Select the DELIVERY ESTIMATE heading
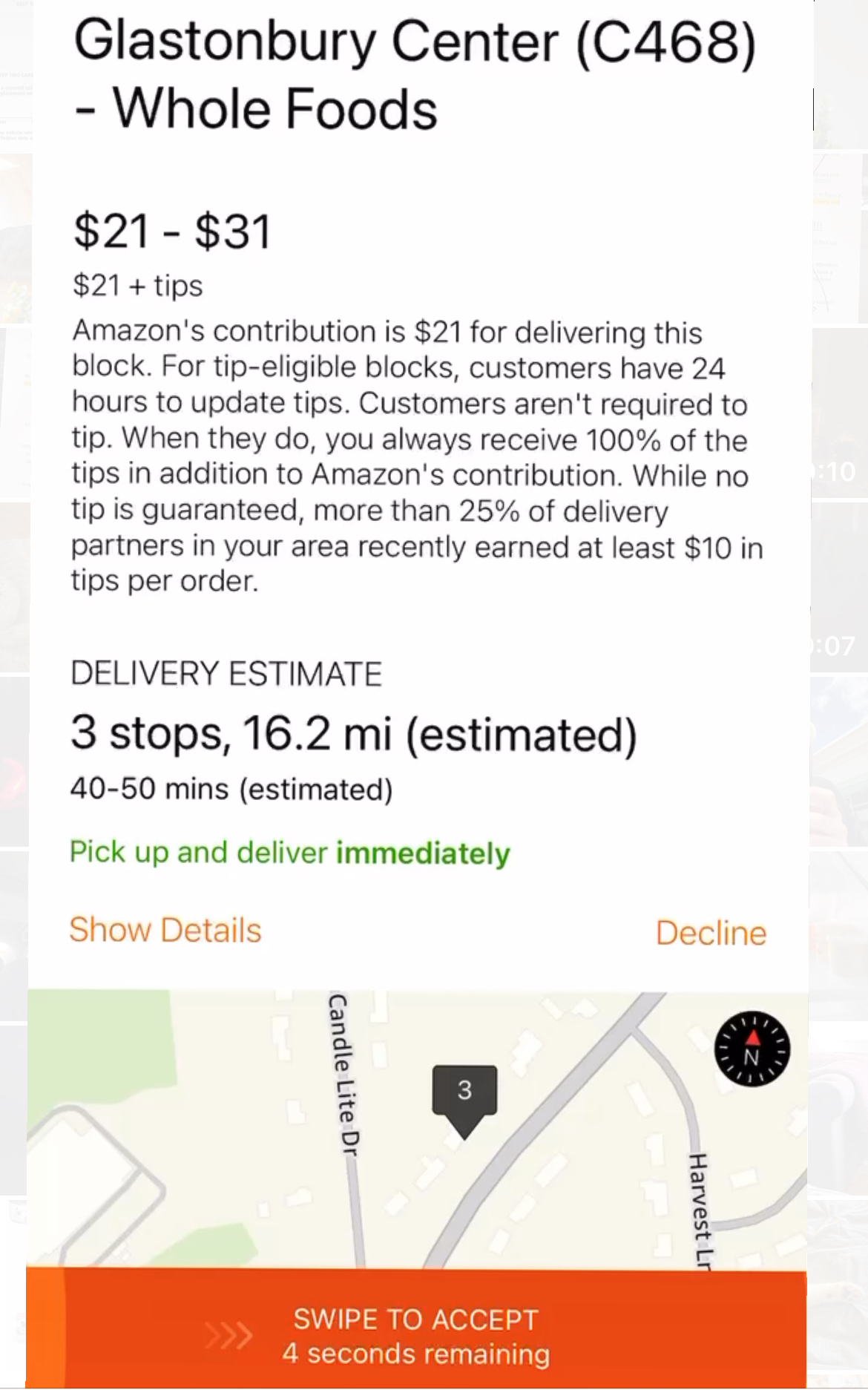Screen dimensions: 868x1390 pyautogui.click(x=226, y=672)
